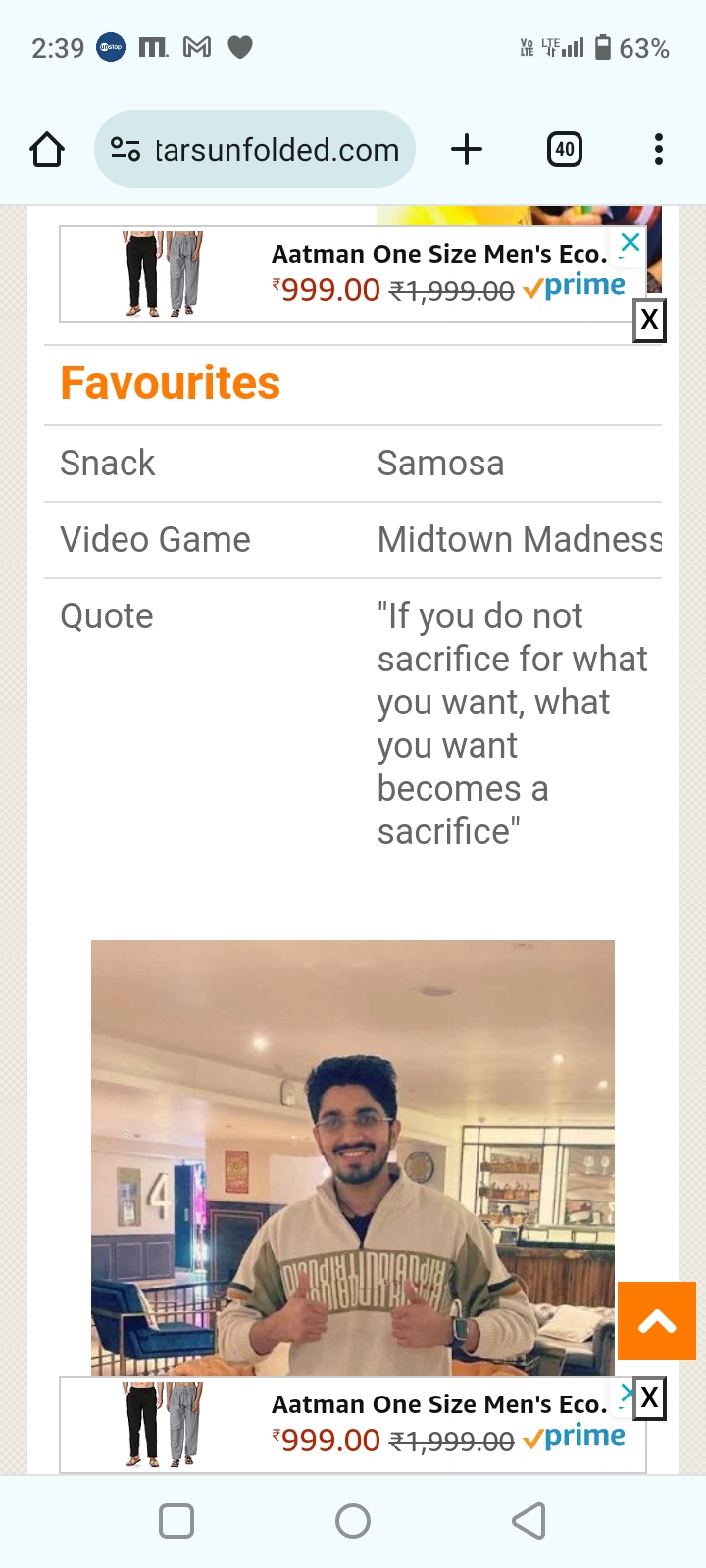Image resolution: width=706 pixels, height=1568 pixels.
Task: Open the browser overflow menu
Action: [658, 150]
